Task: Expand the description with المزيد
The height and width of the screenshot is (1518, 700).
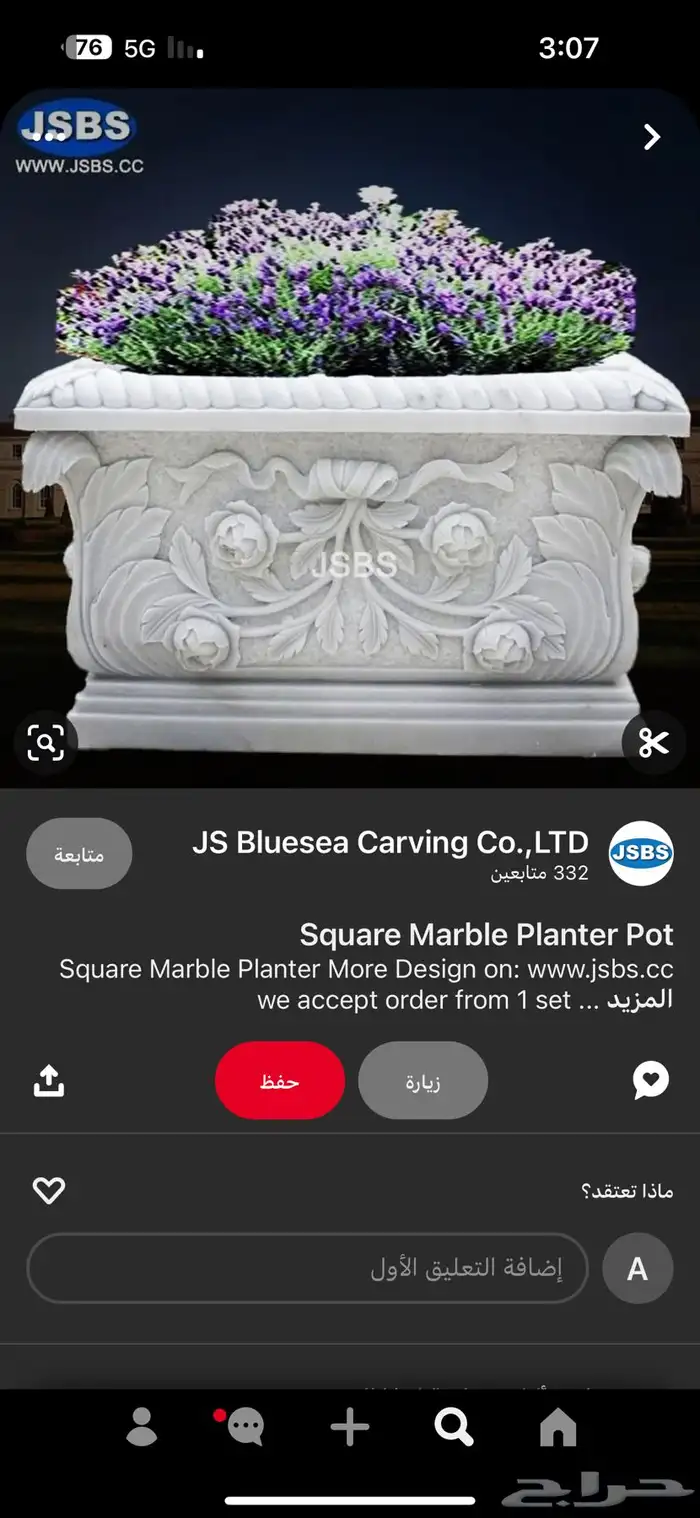Action: (x=640, y=999)
